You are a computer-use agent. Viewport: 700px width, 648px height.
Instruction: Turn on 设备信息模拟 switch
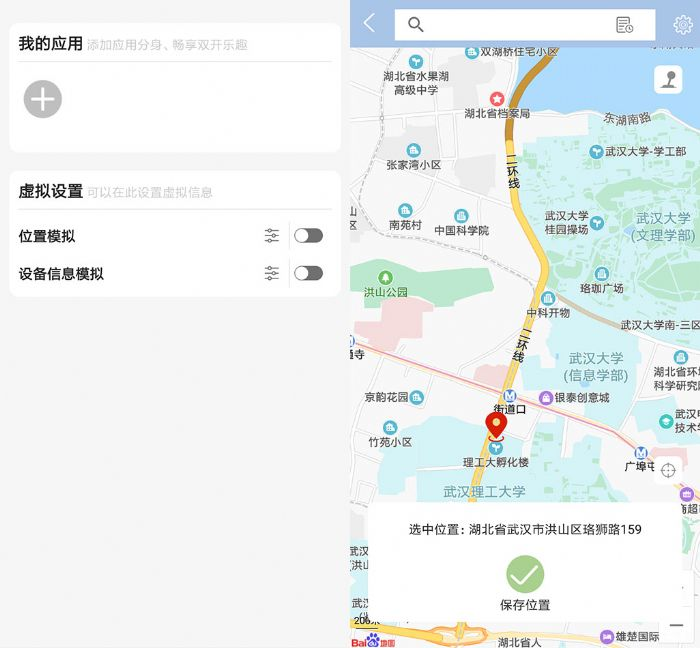[308, 273]
